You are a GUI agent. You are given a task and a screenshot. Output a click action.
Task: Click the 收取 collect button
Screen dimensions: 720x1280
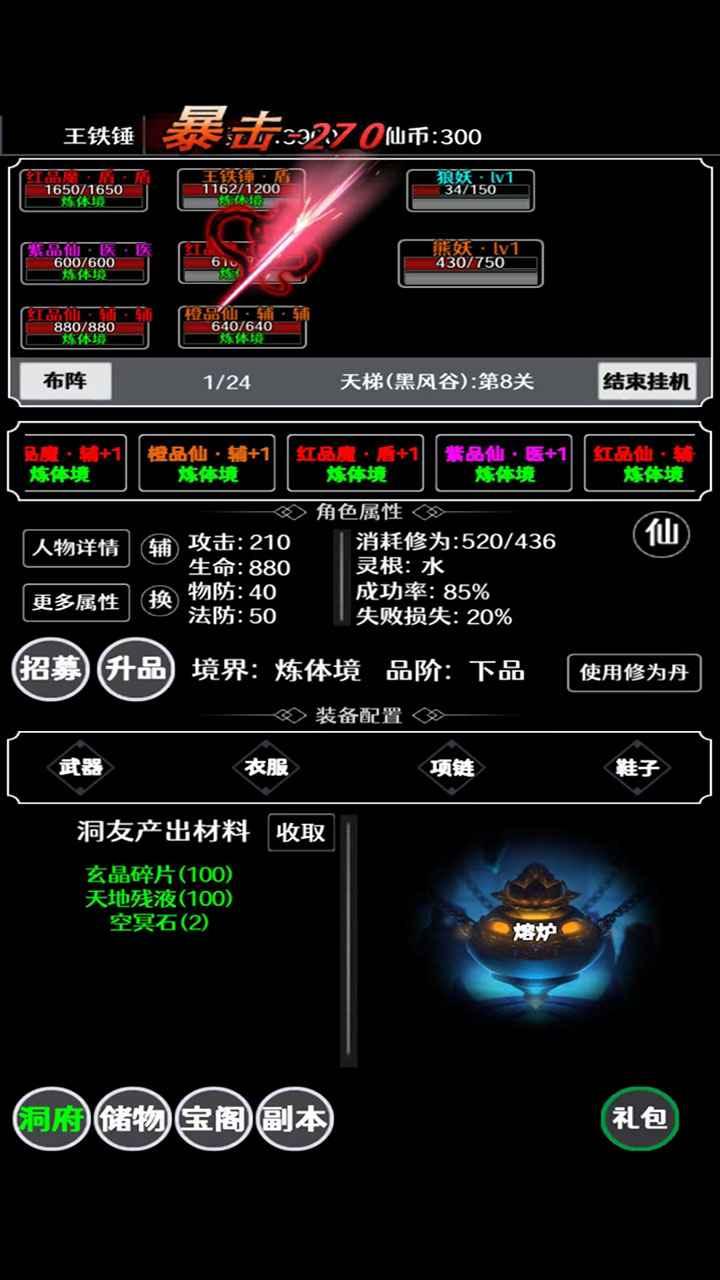coord(299,833)
